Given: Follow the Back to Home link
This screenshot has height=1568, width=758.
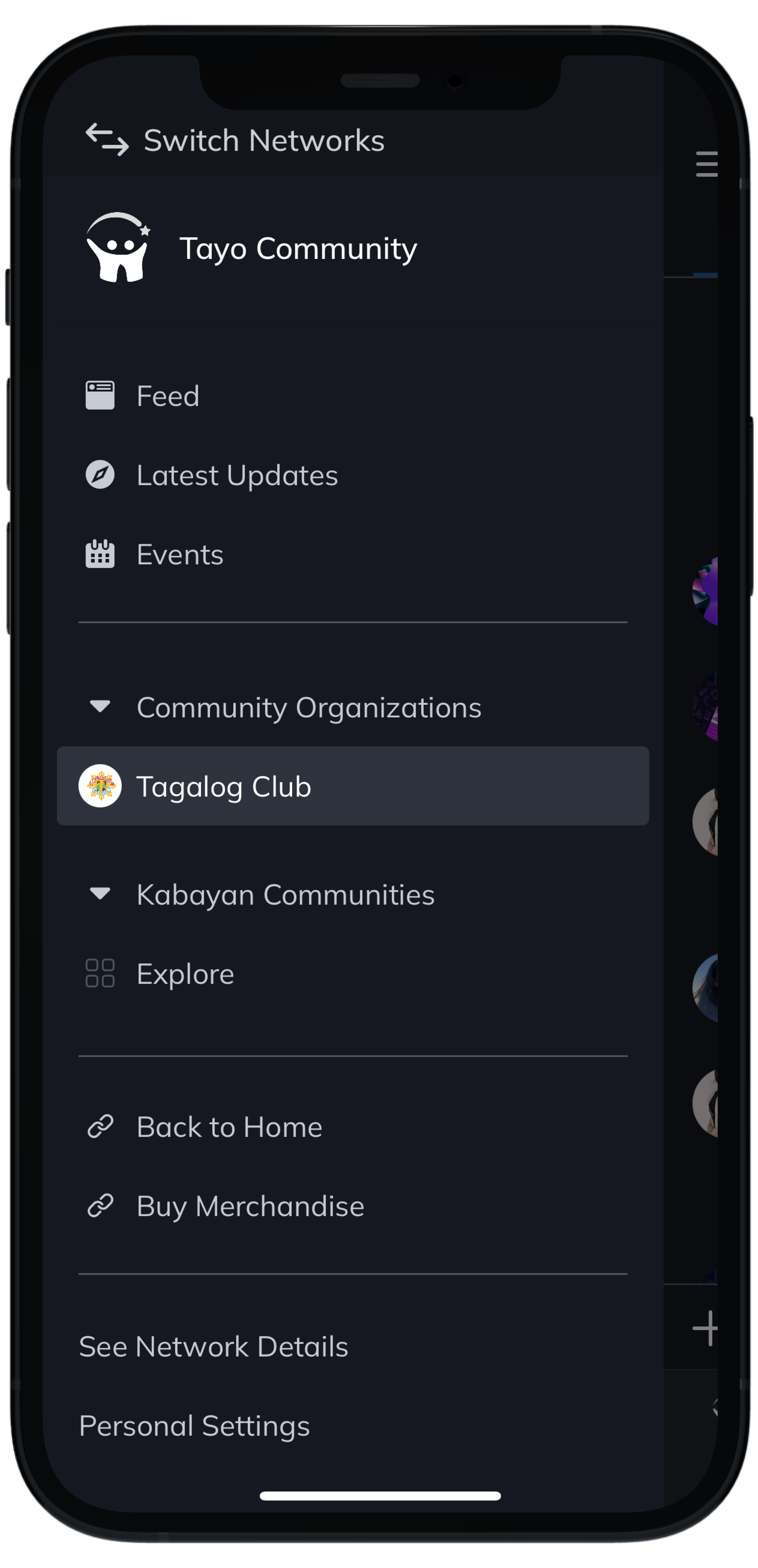Looking at the screenshot, I should point(229,1127).
